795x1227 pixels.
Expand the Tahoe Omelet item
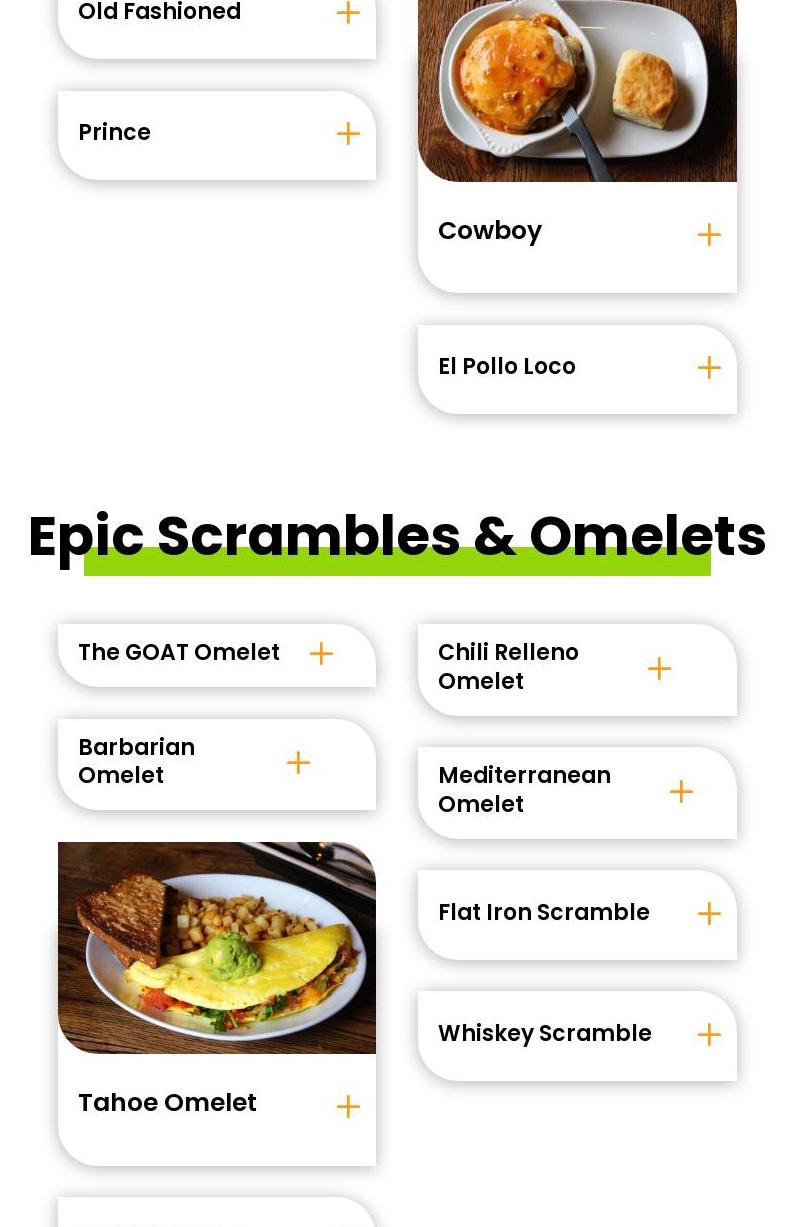(348, 1107)
